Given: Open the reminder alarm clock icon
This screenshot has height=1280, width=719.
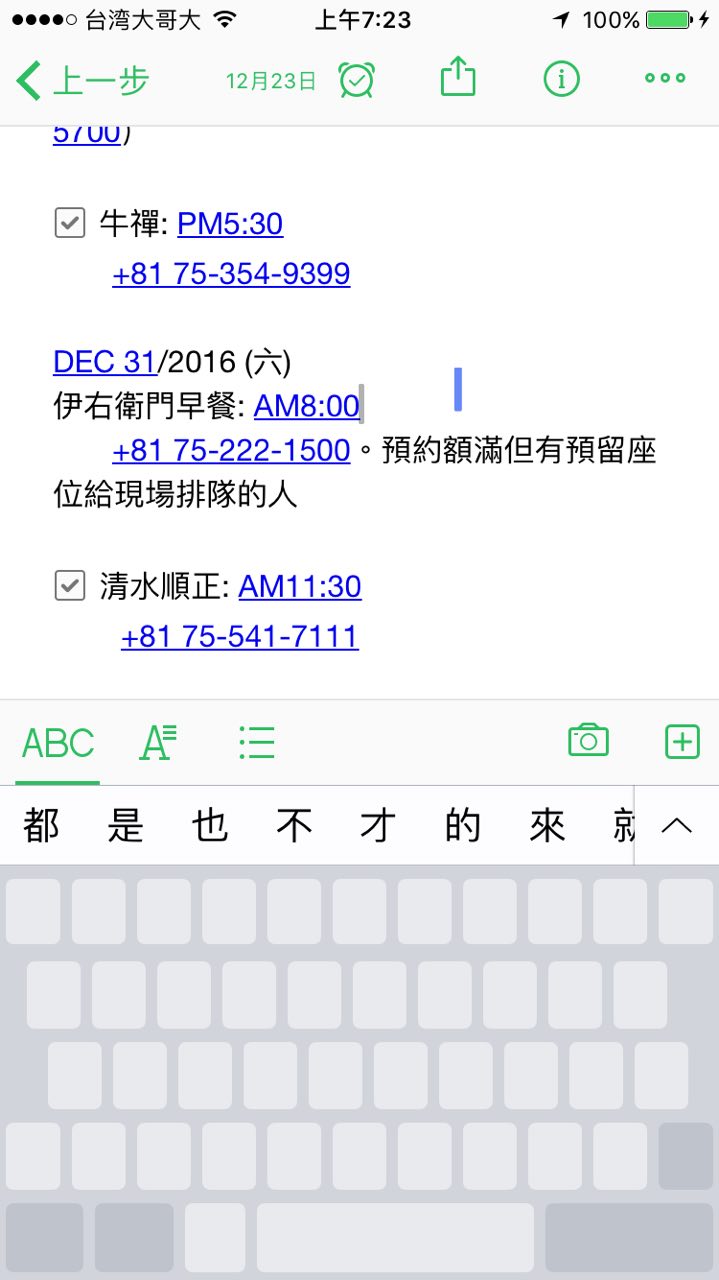Looking at the screenshot, I should click(x=356, y=79).
